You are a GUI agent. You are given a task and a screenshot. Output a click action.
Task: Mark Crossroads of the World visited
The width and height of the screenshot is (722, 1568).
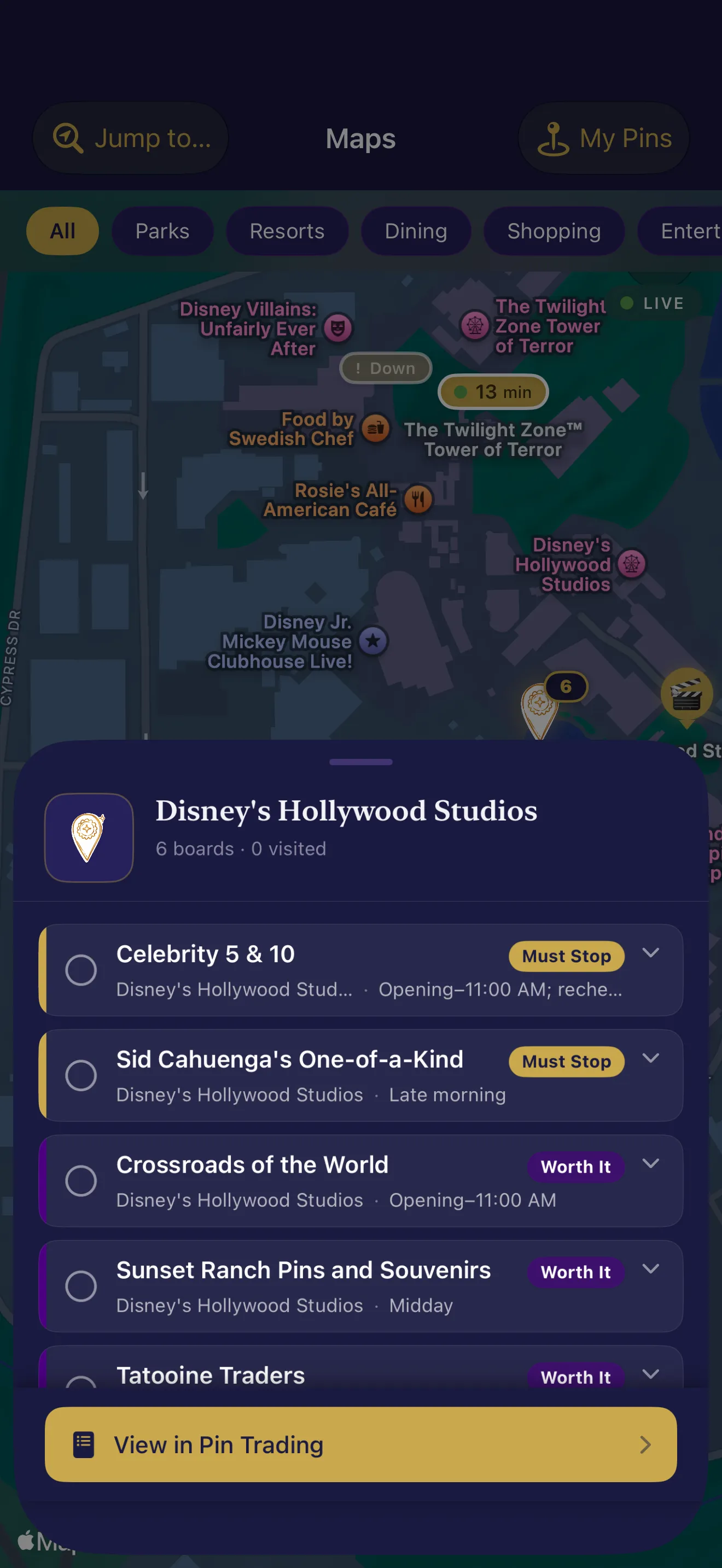coord(81,1180)
